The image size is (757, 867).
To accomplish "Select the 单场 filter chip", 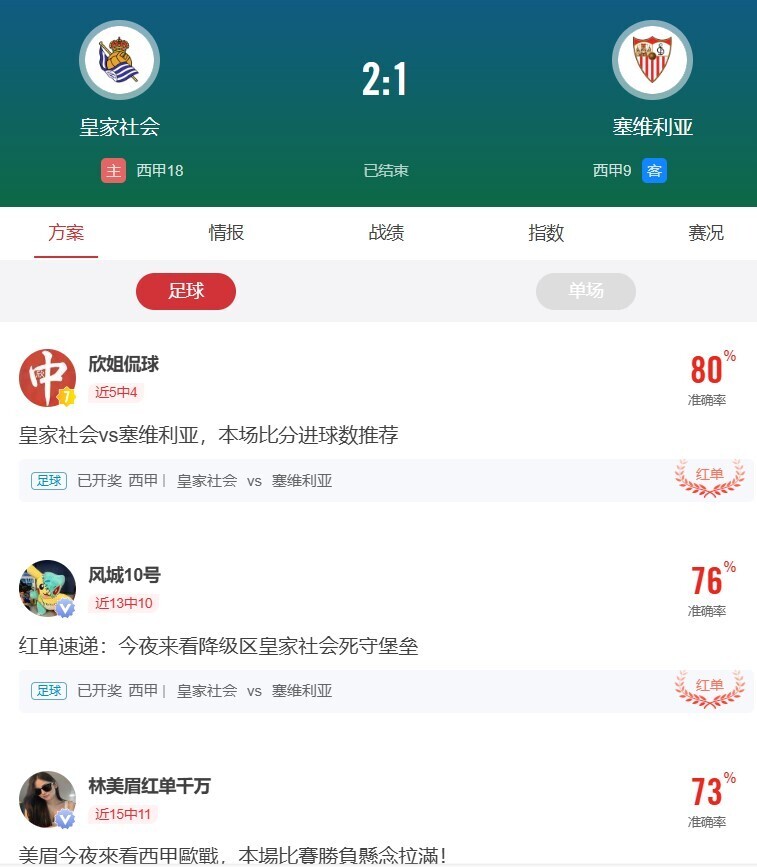I will pyautogui.click(x=586, y=291).
